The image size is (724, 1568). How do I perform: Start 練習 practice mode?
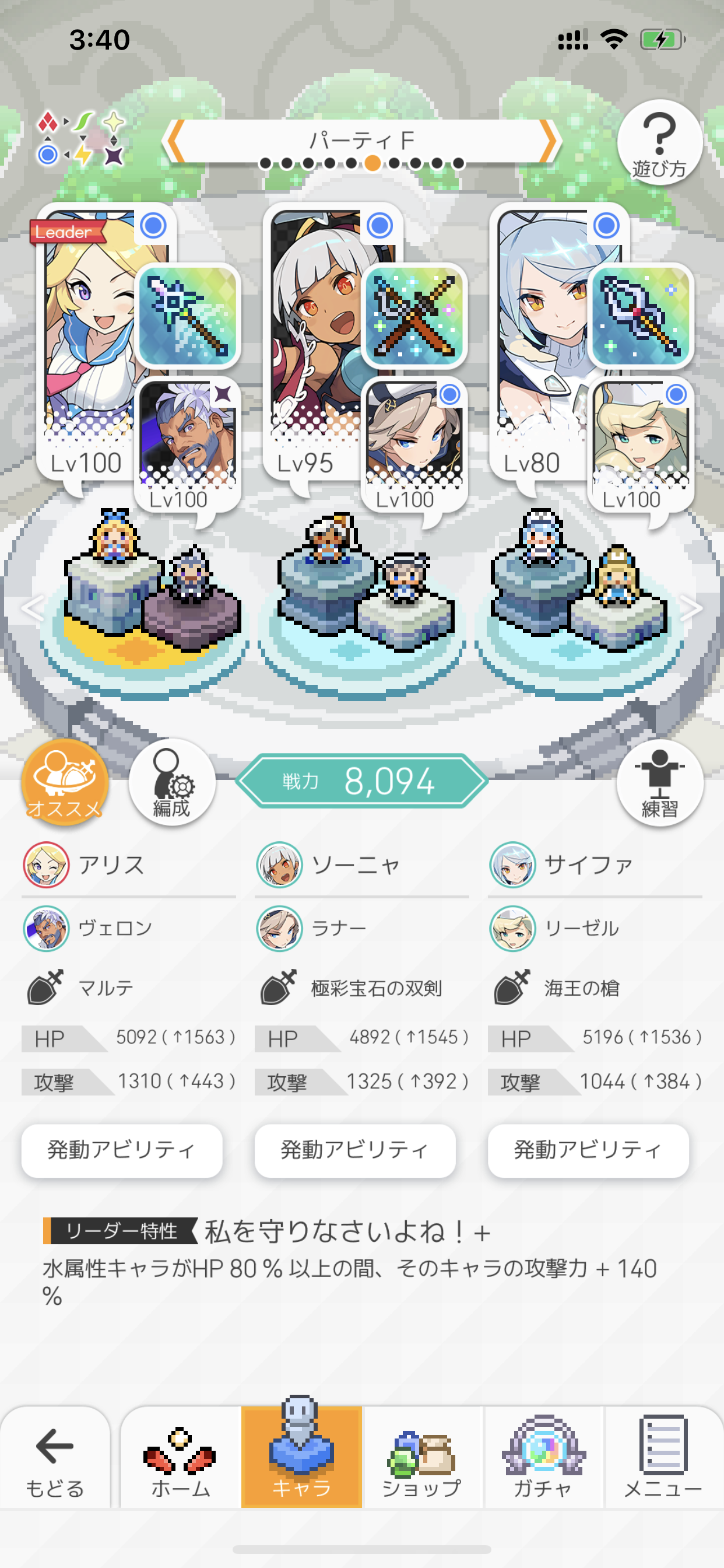click(x=659, y=782)
